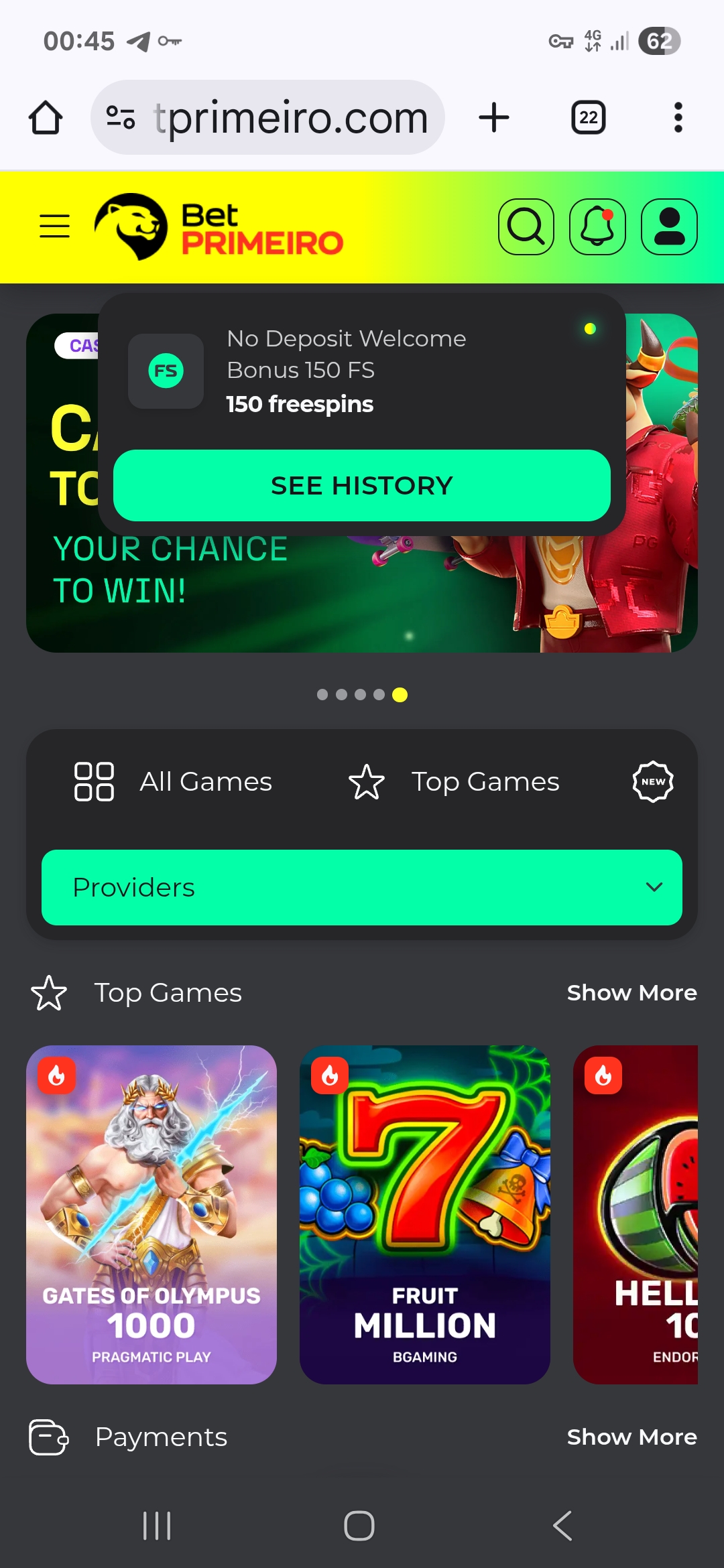Switch to the All Games tab

coord(173,781)
